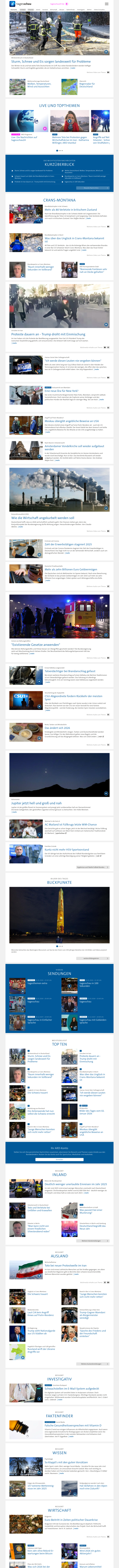This screenshot has height=1568, width=119.
Task: Open the Blickpunkte picture gallery image
Action: click(59, 913)
